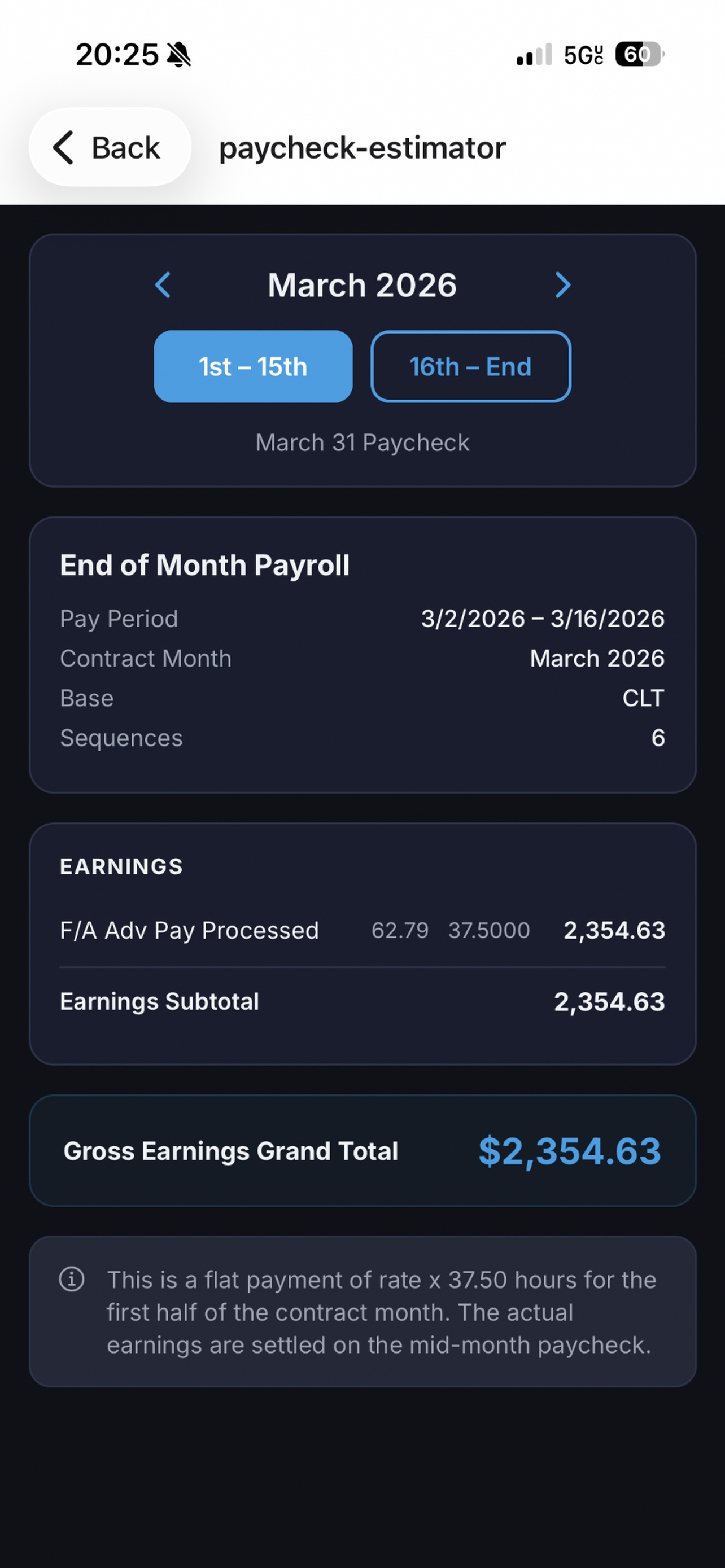
Task: Tap the info icon in the flat payment note
Action: point(72,1281)
